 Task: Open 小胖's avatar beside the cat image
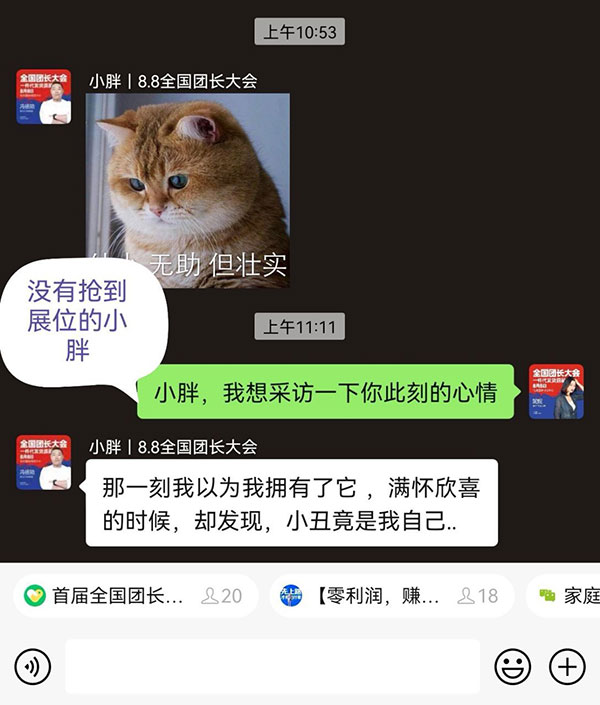(43, 97)
